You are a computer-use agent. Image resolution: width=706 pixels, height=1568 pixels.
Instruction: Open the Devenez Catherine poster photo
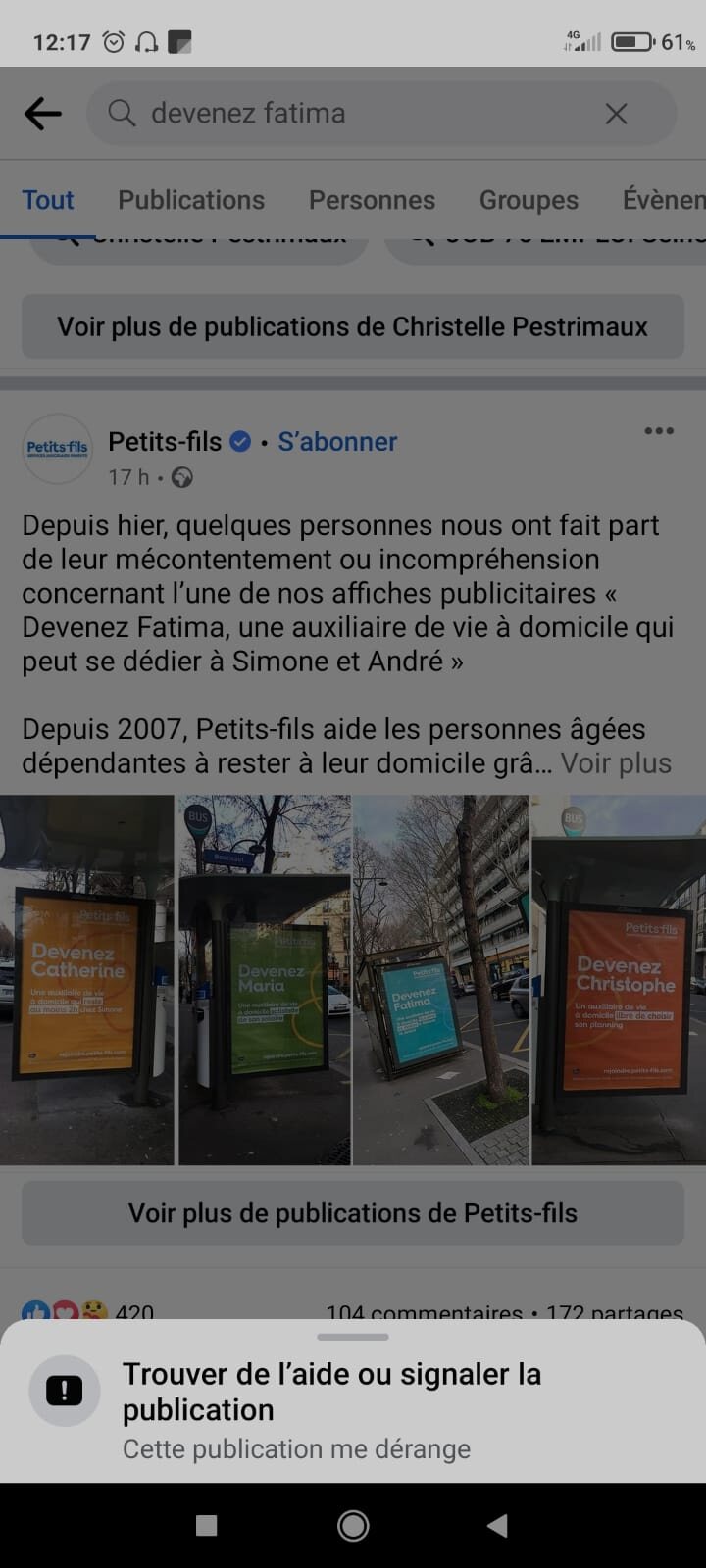tap(86, 980)
